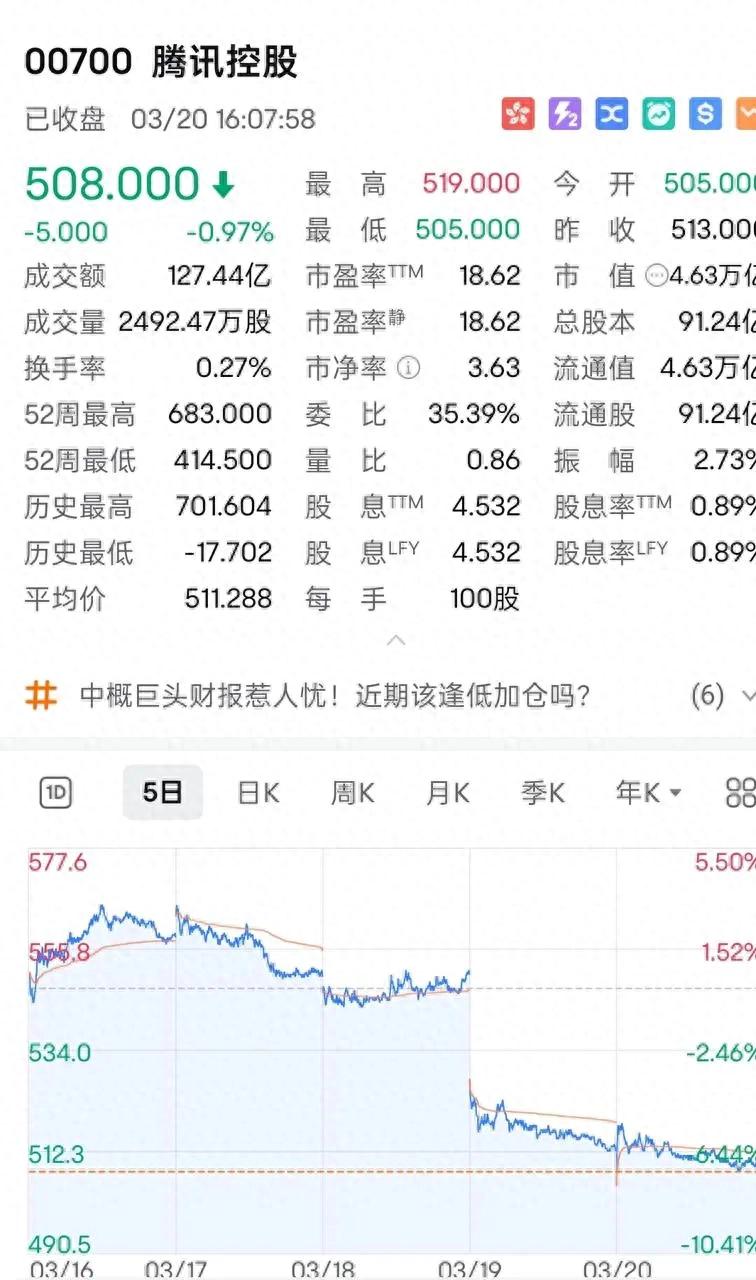Expand the (6) discussion chevron
Image resolution: width=756 pixels, height=1280 pixels.
(744, 693)
